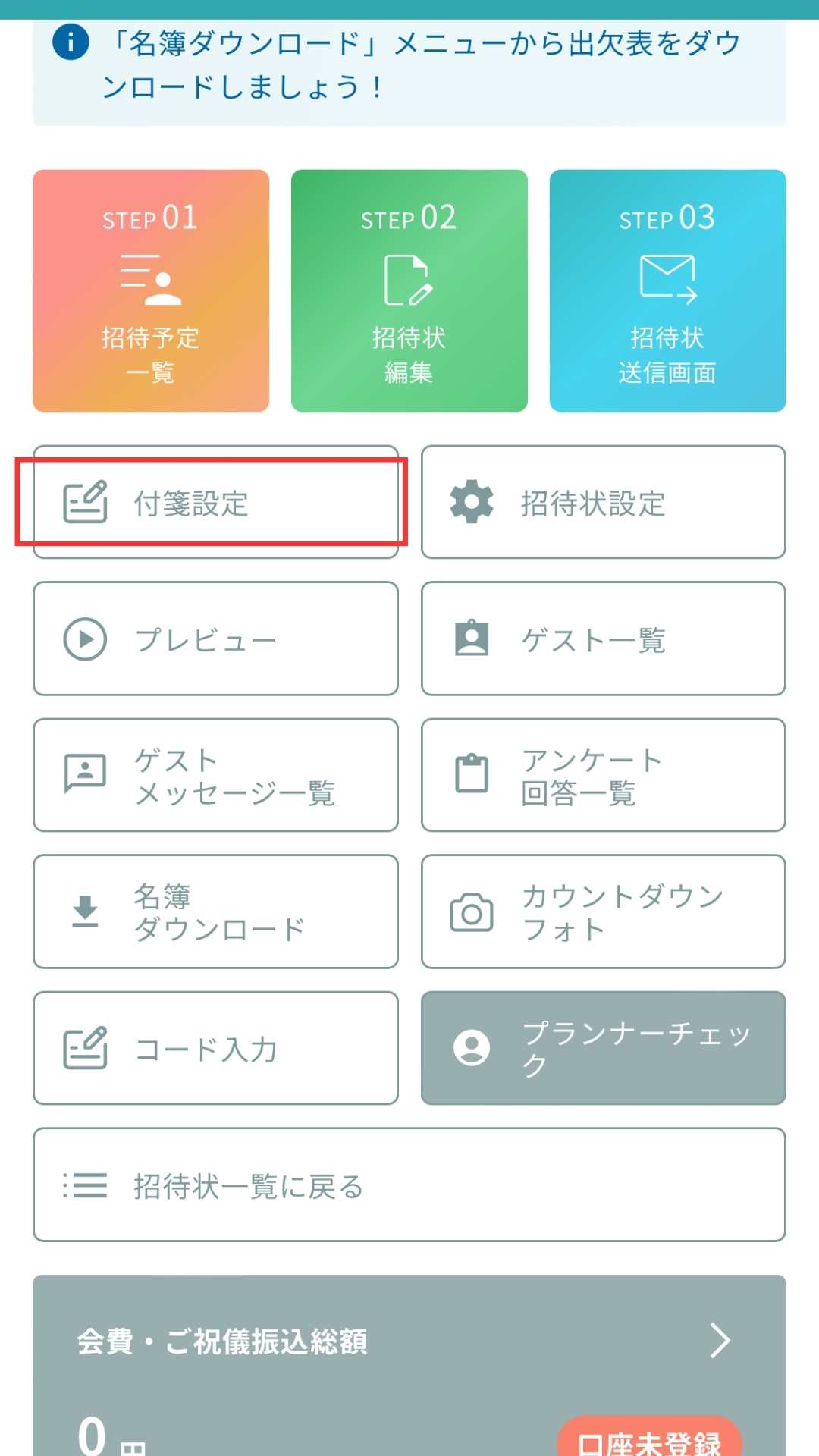Open ゲスト一覧
Viewport: 819px width, 1456px height.
point(603,639)
